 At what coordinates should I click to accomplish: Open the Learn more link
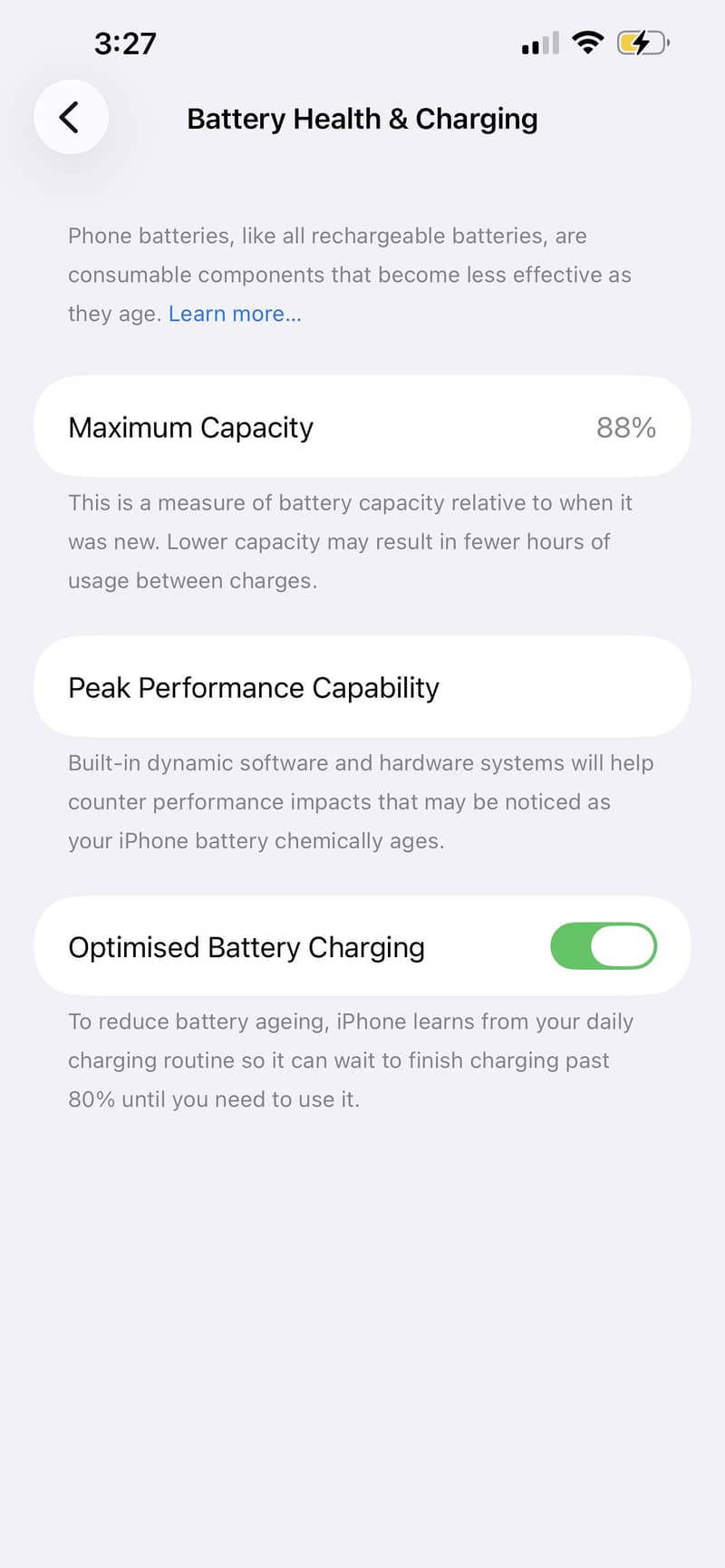pos(234,313)
